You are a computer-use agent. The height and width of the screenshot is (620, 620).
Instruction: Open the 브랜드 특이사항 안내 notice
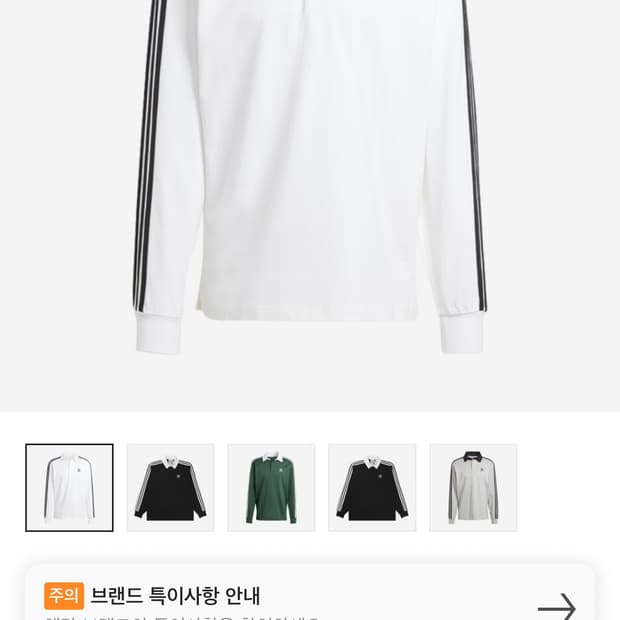[310, 597]
